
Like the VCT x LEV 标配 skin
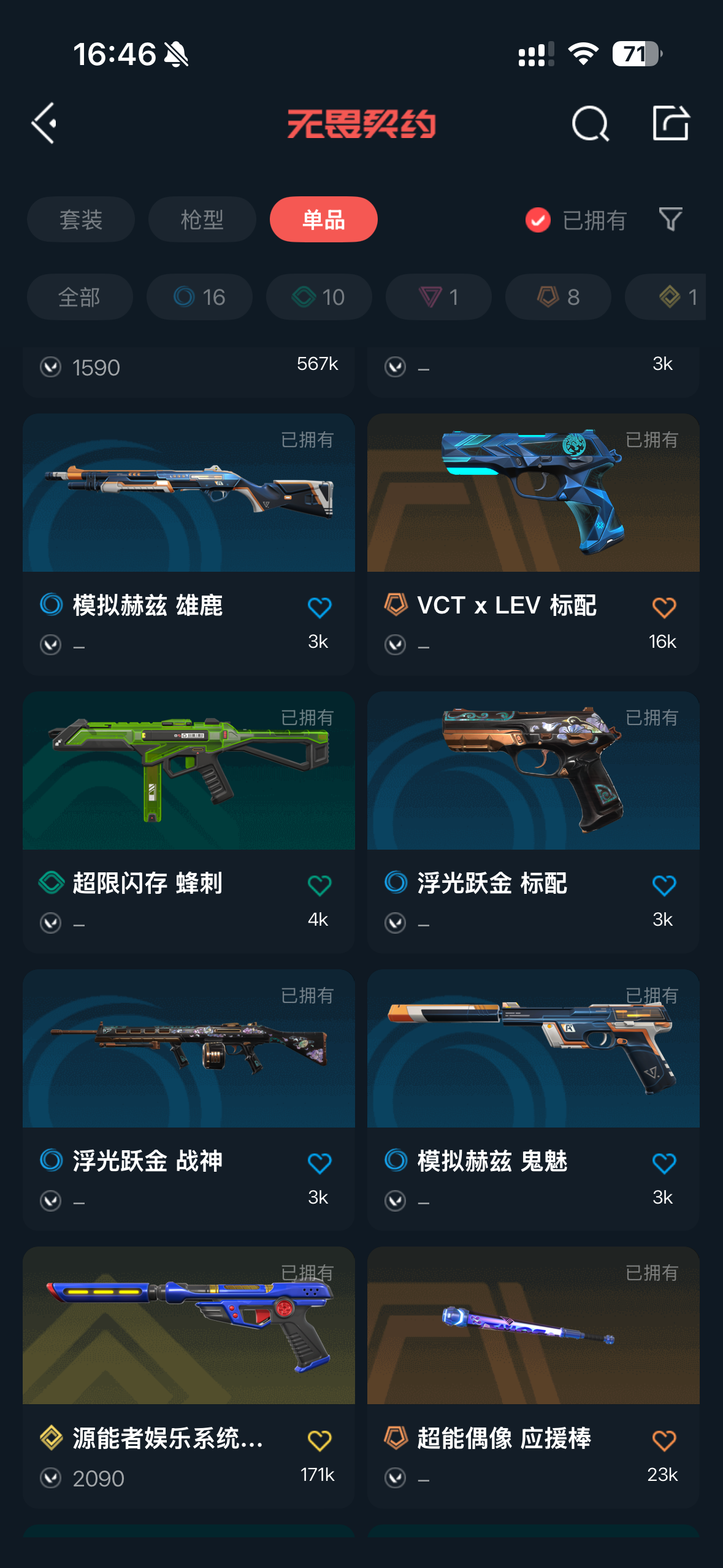coord(664,607)
